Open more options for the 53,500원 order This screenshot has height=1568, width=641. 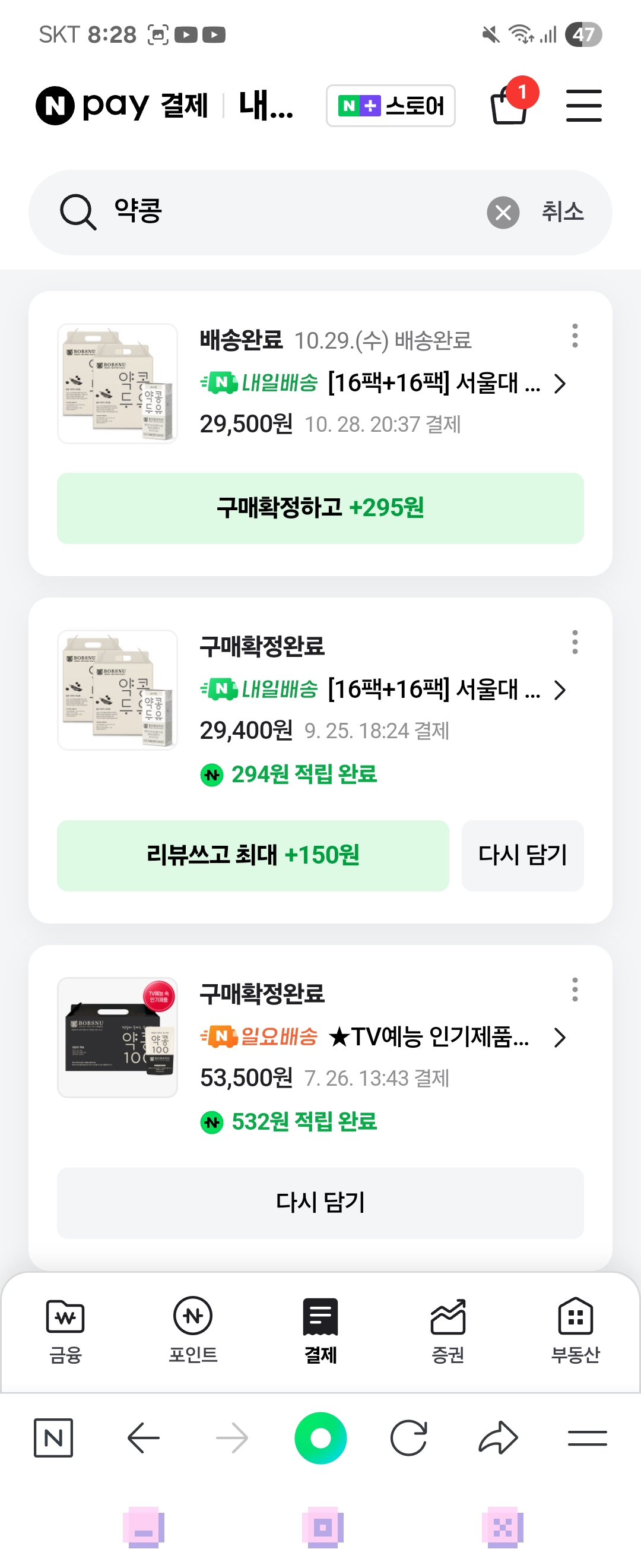[x=575, y=990]
